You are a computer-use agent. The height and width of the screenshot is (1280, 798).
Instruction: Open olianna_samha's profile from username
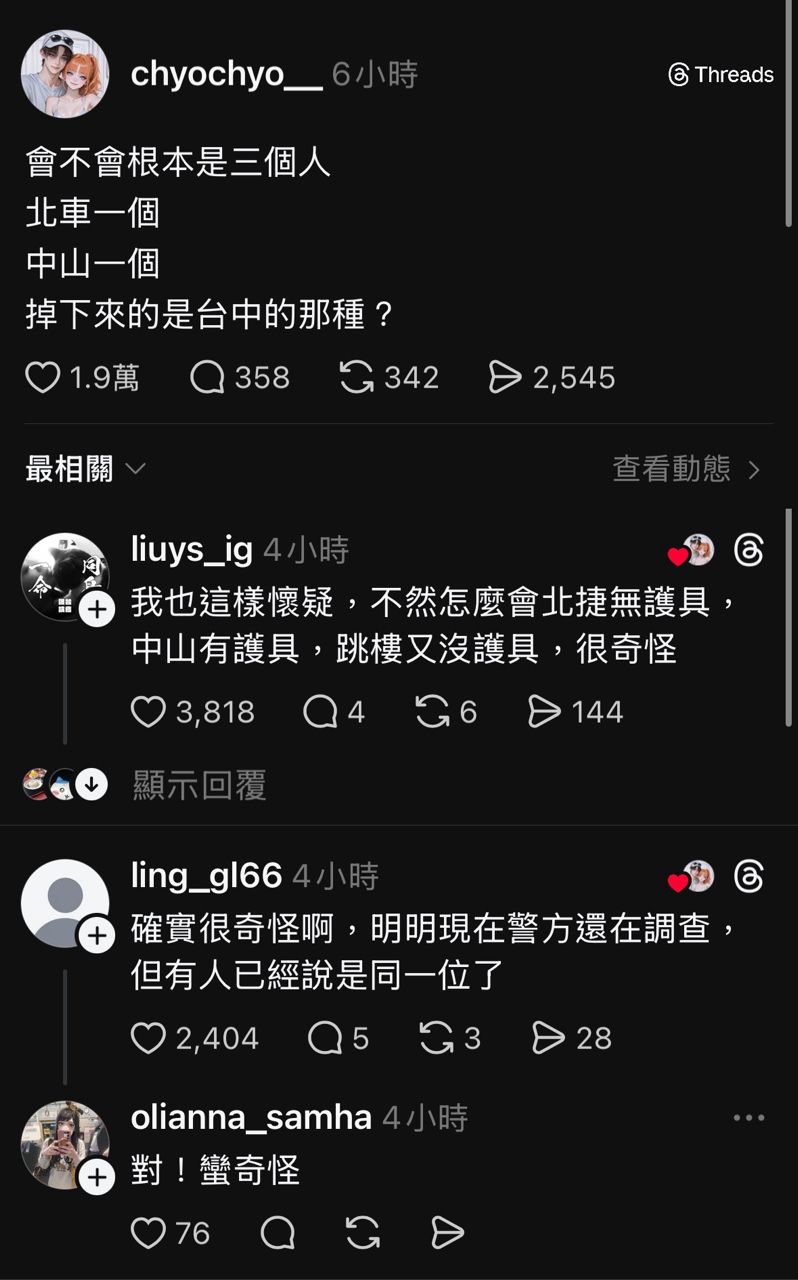pos(251,1118)
